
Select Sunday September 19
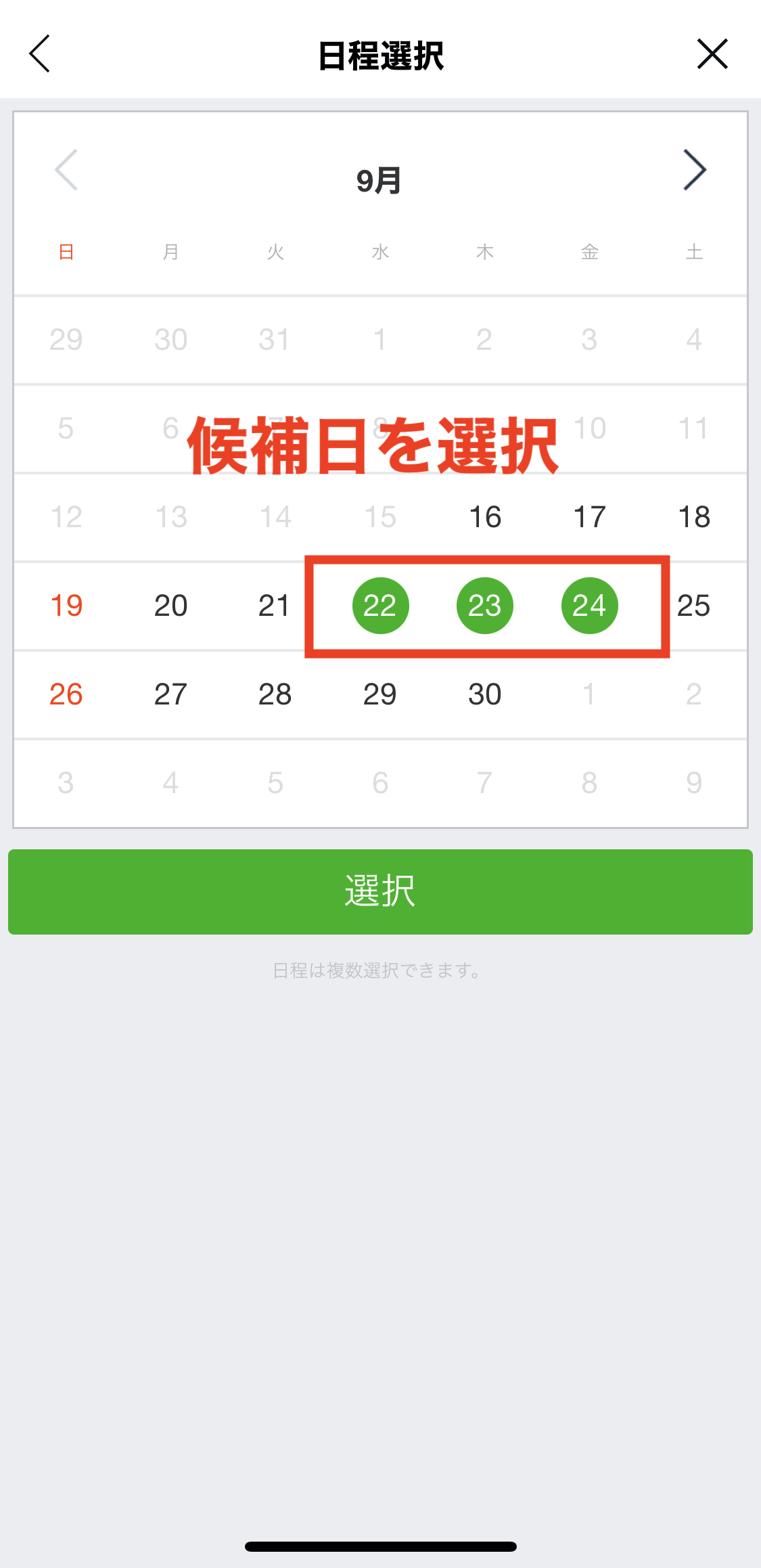click(66, 606)
